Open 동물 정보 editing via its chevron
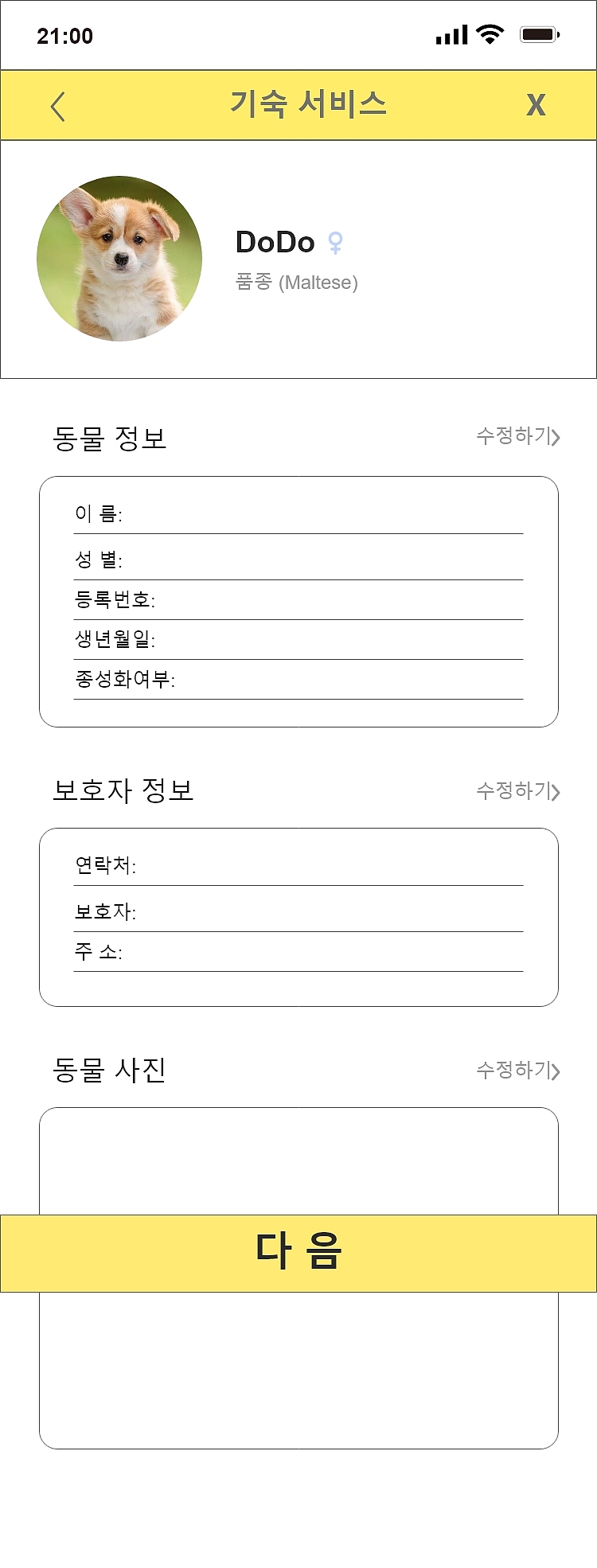Viewport: 597px width, 1568px height. point(557,437)
